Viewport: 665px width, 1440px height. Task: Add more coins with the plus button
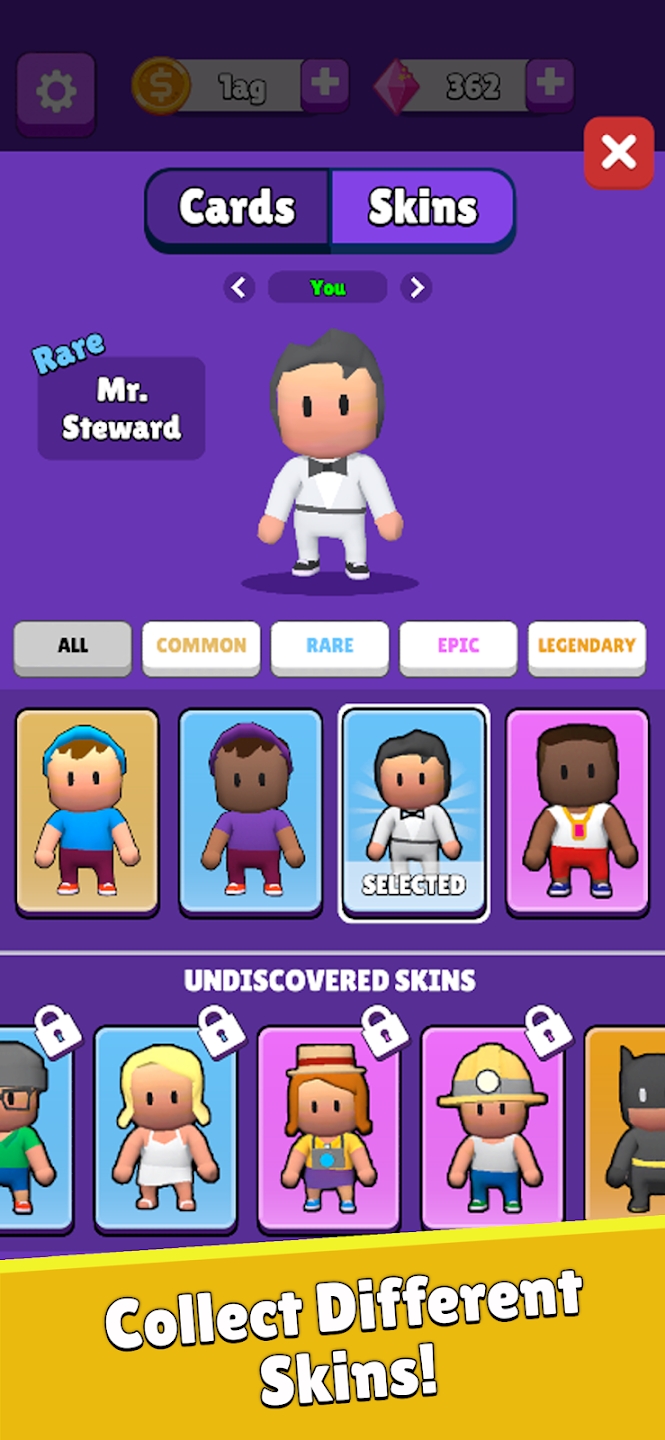[x=324, y=84]
